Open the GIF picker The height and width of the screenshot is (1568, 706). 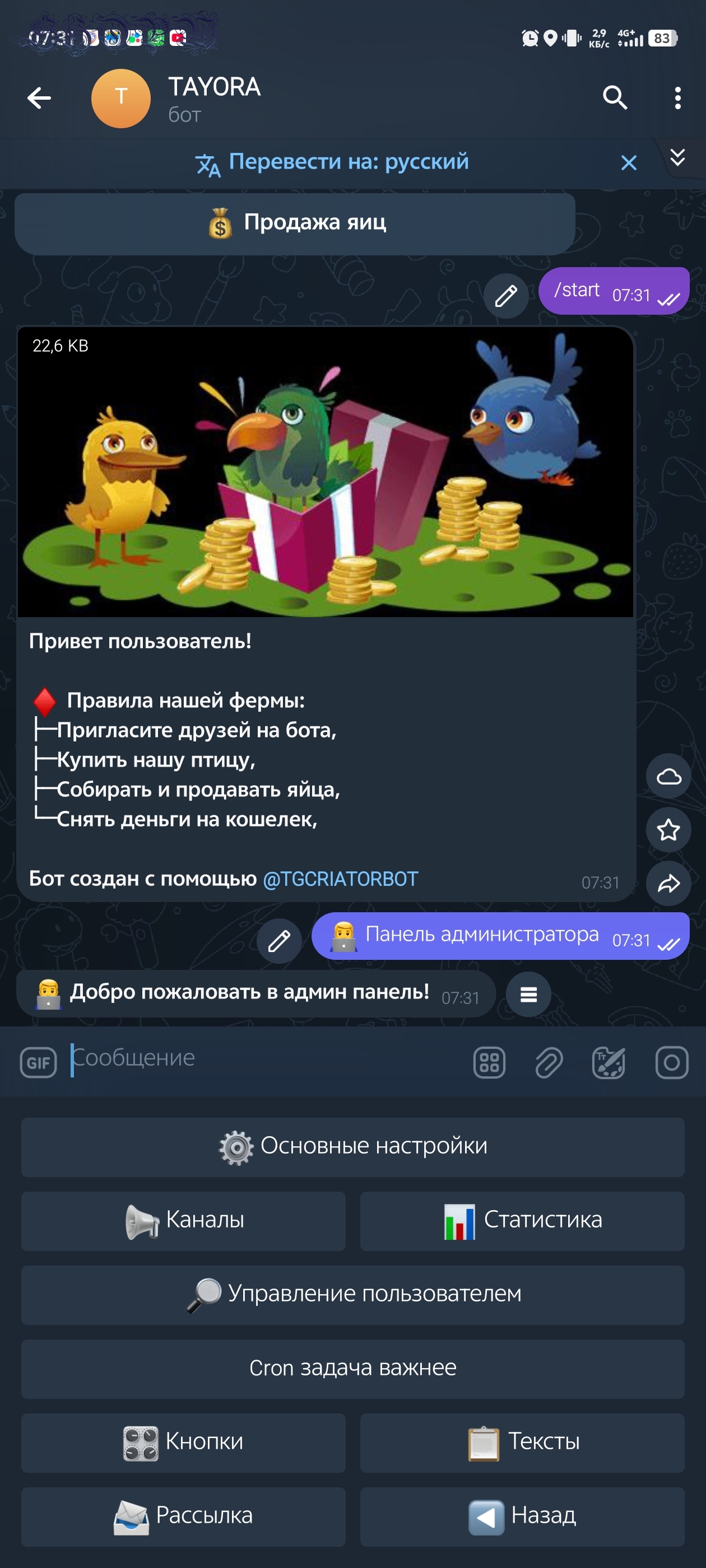tap(38, 1062)
